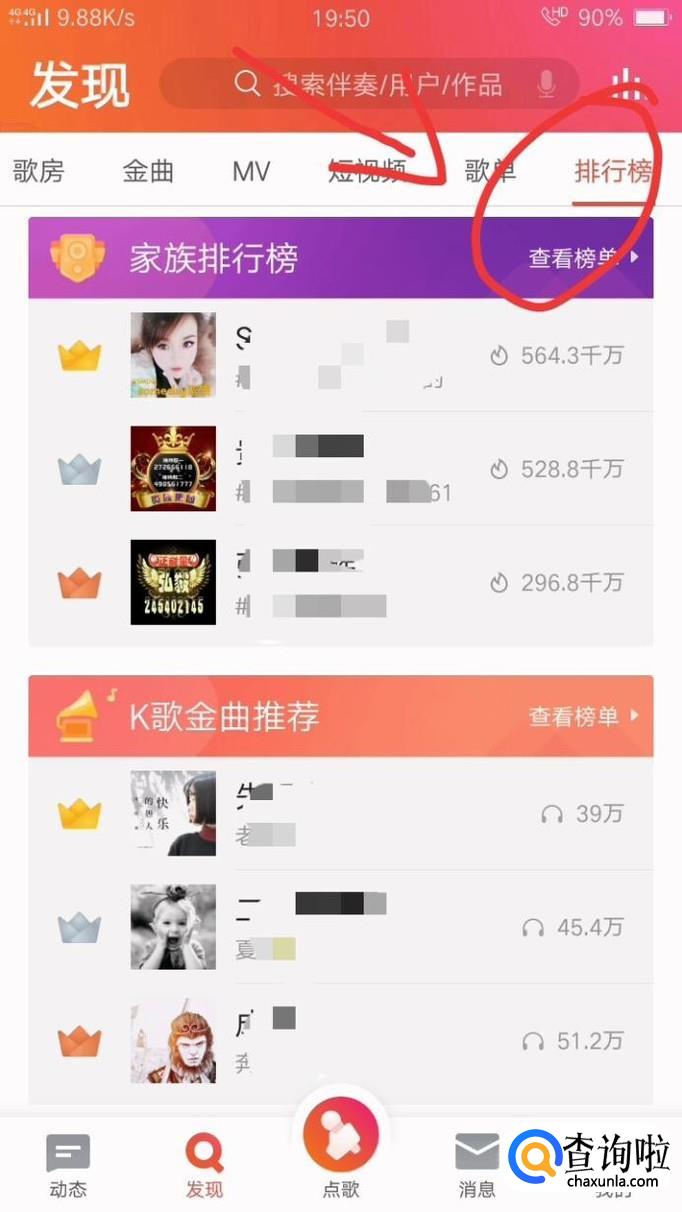The image size is (682, 1212).
Task: Open the family ranked 564.3千万
Action: coord(340,355)
